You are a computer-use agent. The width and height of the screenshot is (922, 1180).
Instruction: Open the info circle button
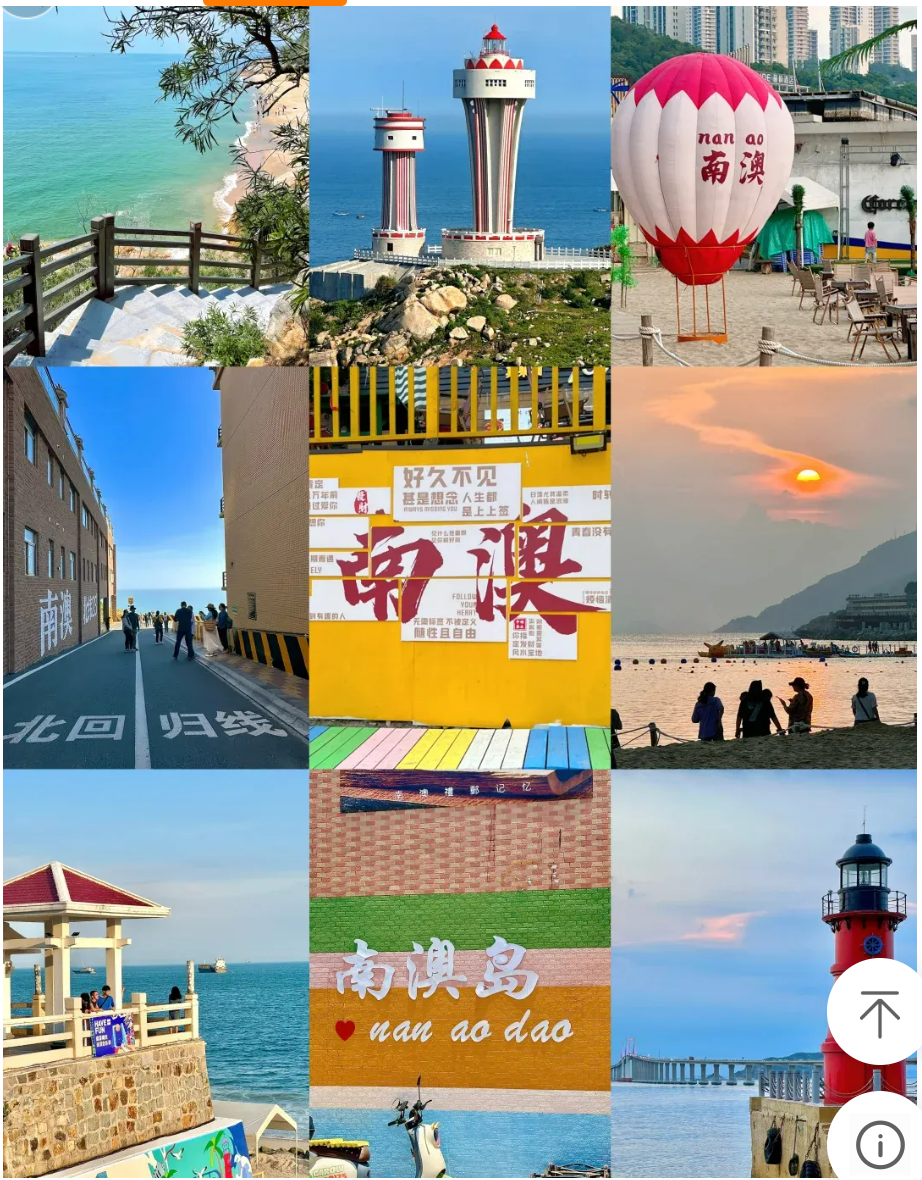point(879,1143)
